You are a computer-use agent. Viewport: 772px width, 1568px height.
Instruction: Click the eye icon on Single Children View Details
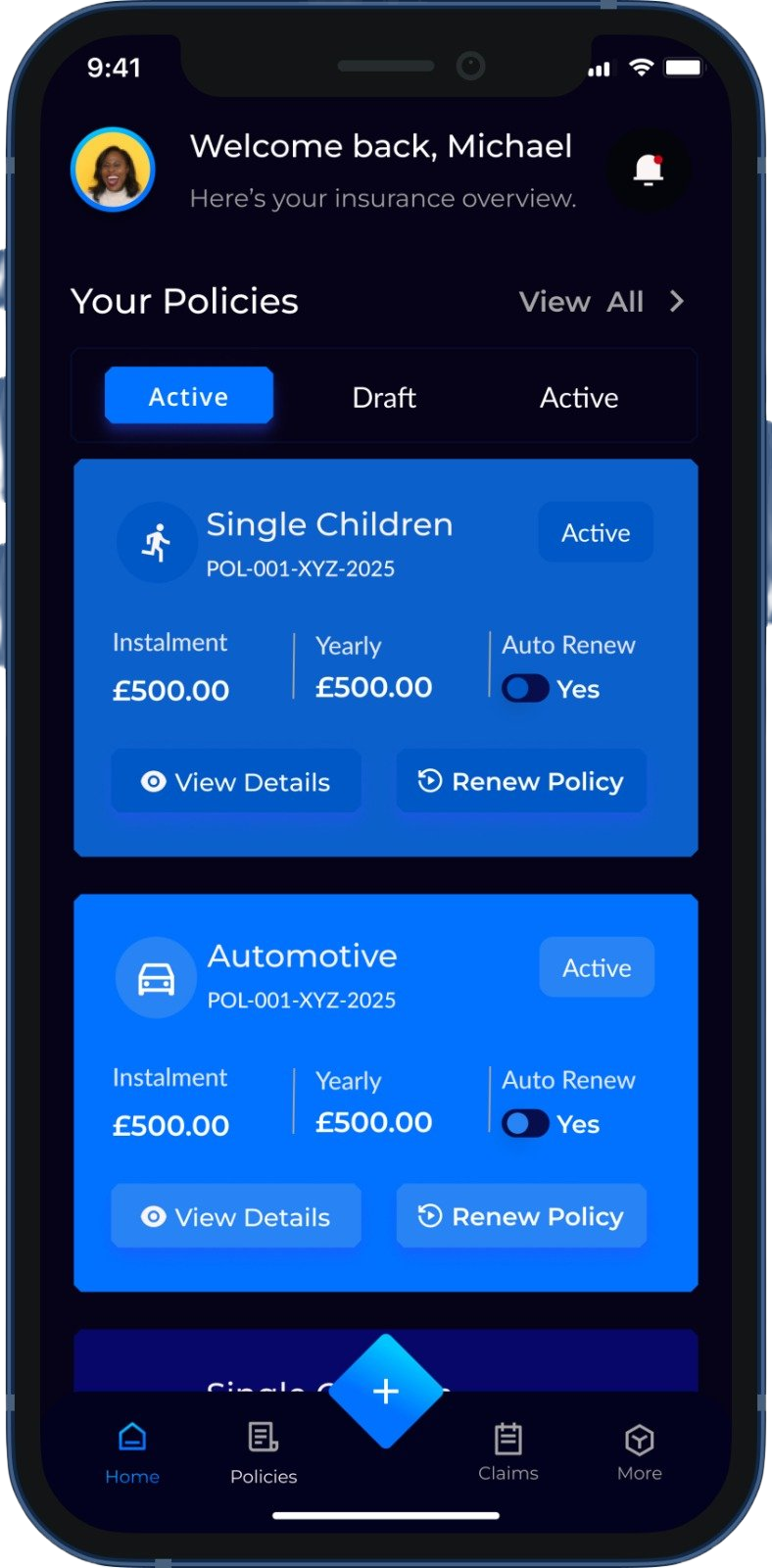pos(153,782)
